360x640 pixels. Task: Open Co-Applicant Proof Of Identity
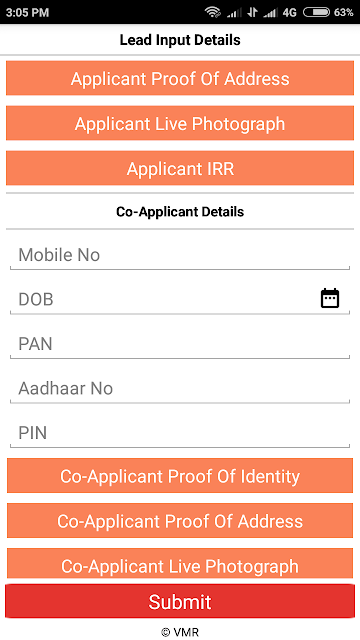pos(180,476)
